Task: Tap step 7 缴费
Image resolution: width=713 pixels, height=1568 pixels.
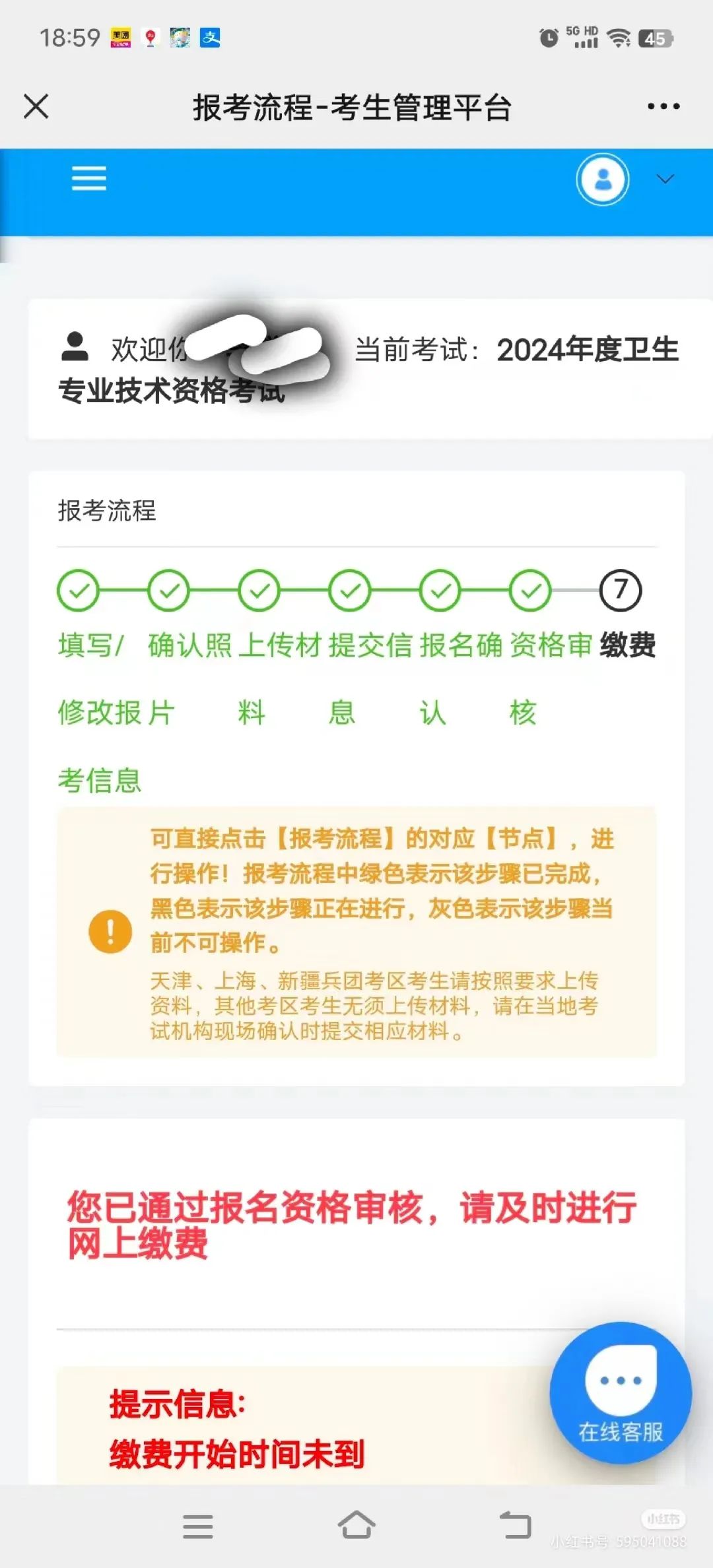Action: pos(621,590)
